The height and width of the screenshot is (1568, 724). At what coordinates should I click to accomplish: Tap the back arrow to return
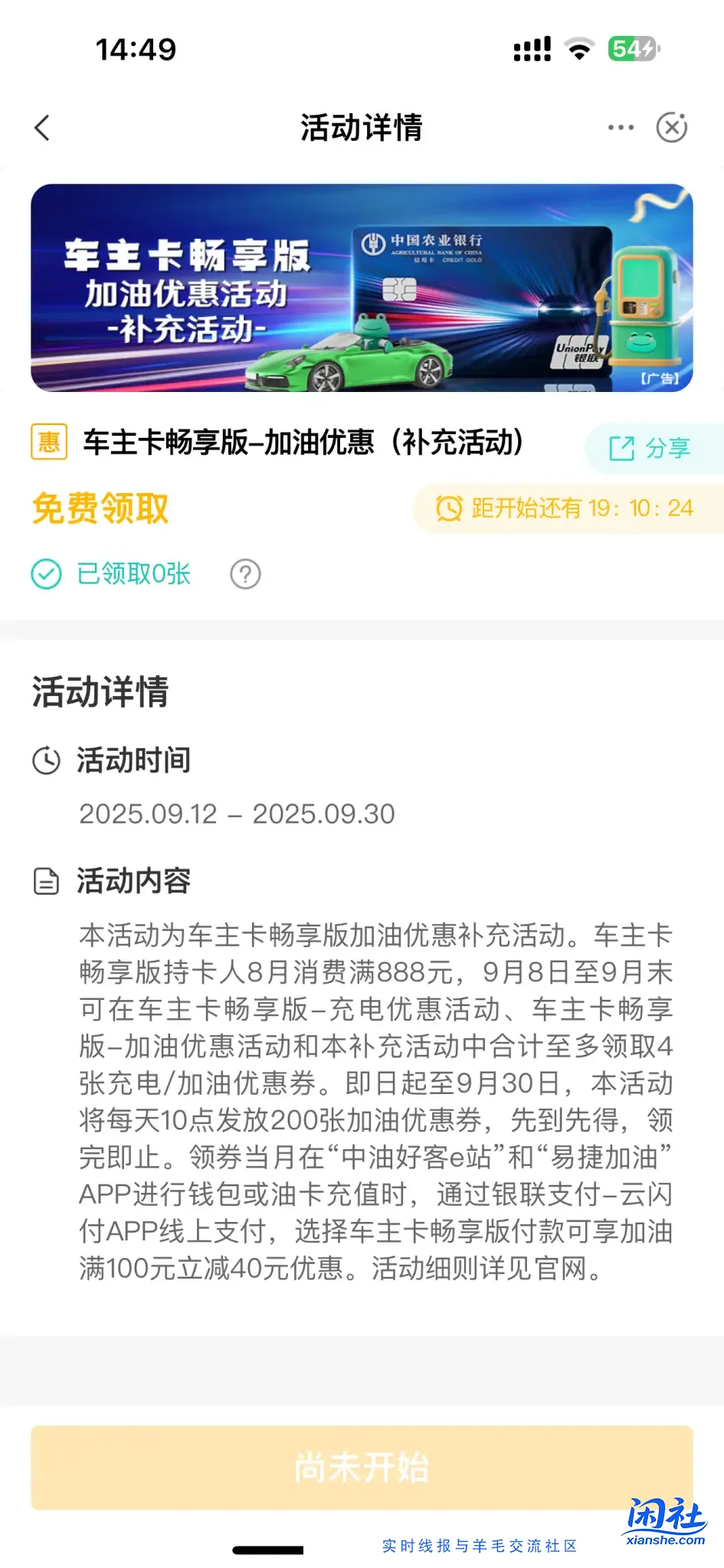42,128
